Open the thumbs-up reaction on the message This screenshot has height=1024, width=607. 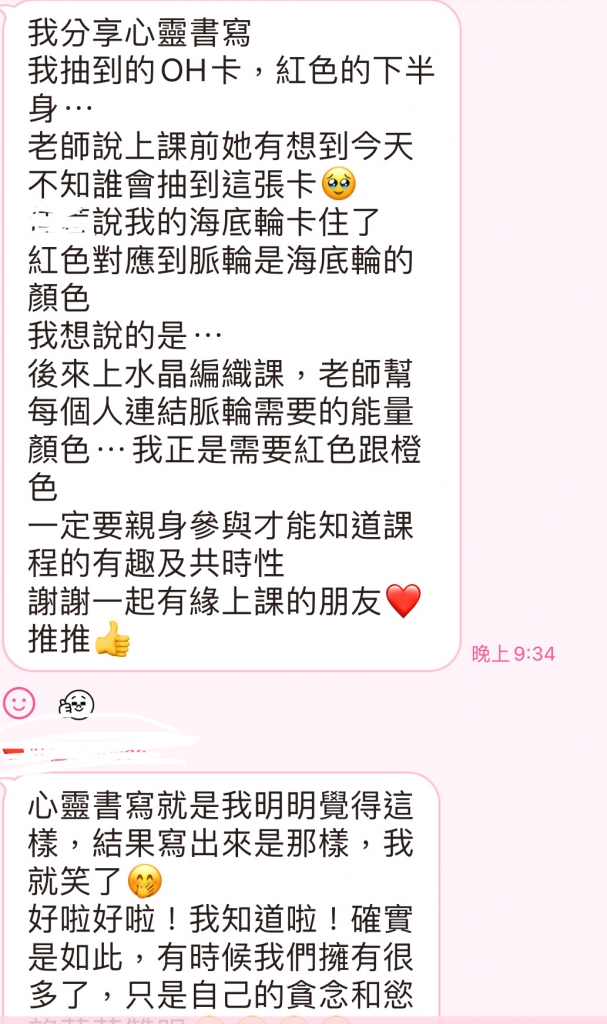point(76,705)
